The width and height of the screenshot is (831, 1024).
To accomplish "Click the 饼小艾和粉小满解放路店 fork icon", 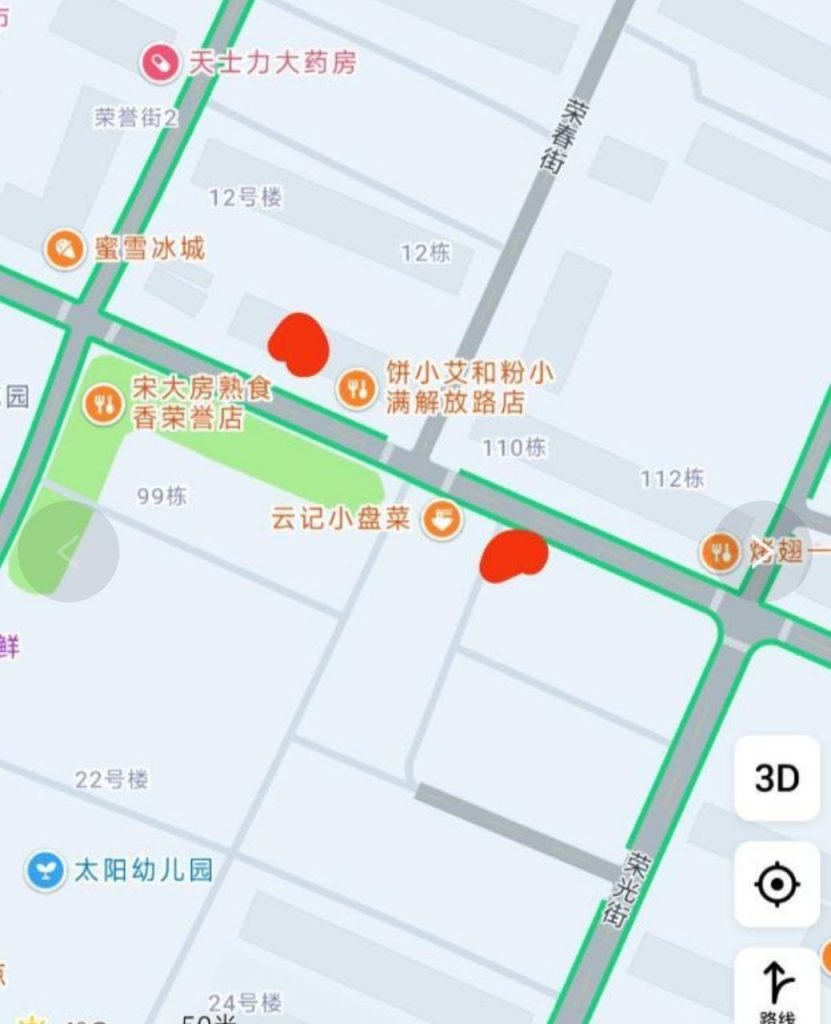I will click(358, 384).
